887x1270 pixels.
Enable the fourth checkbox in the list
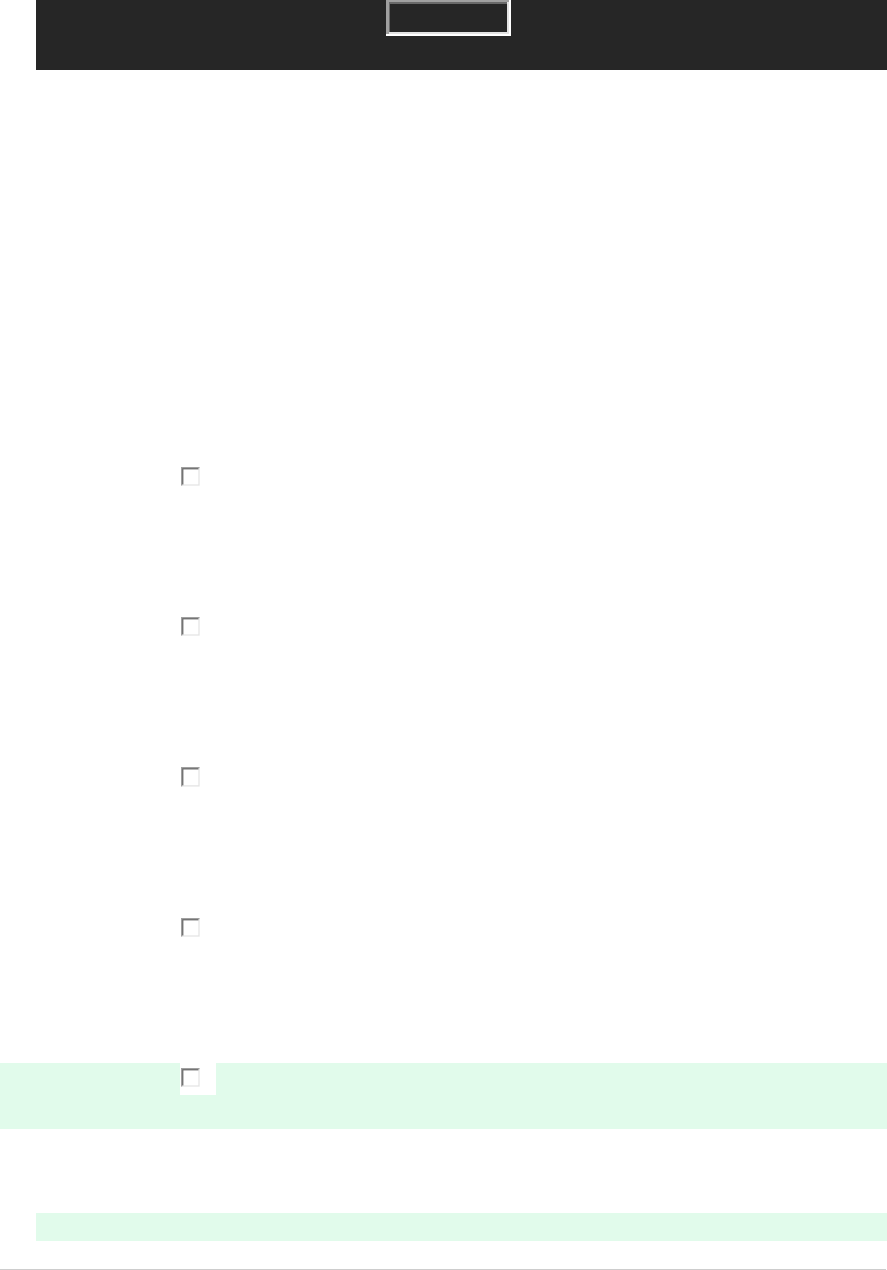point(190,928)
